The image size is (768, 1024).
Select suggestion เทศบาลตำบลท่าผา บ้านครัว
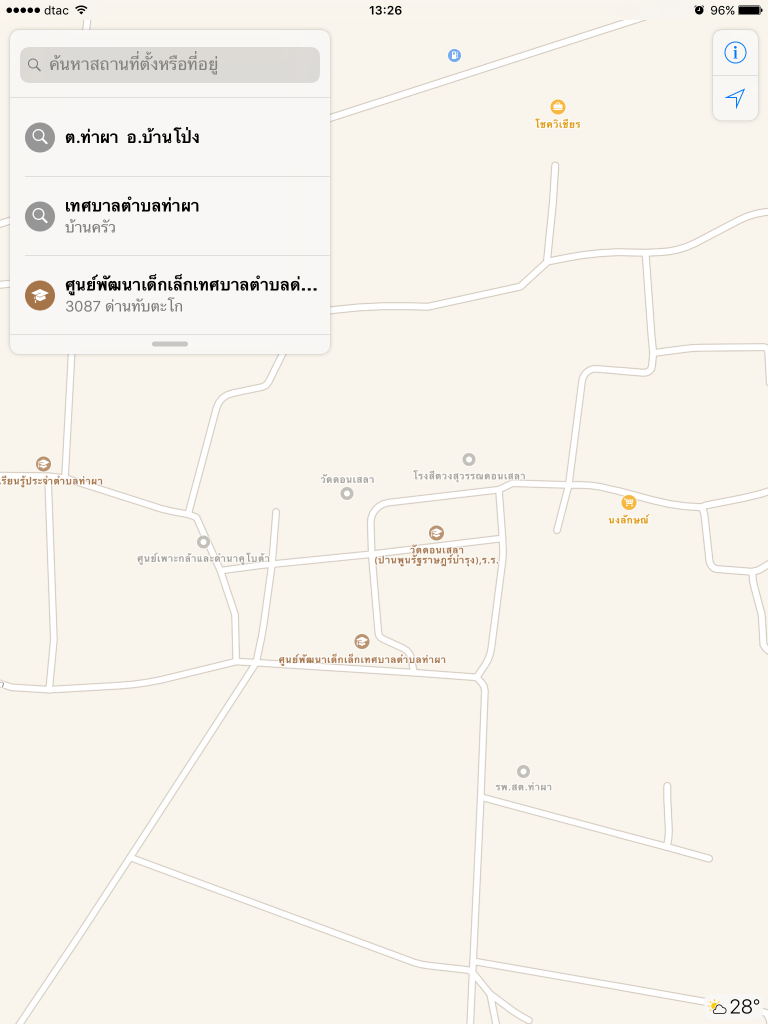tap(170, 216)
